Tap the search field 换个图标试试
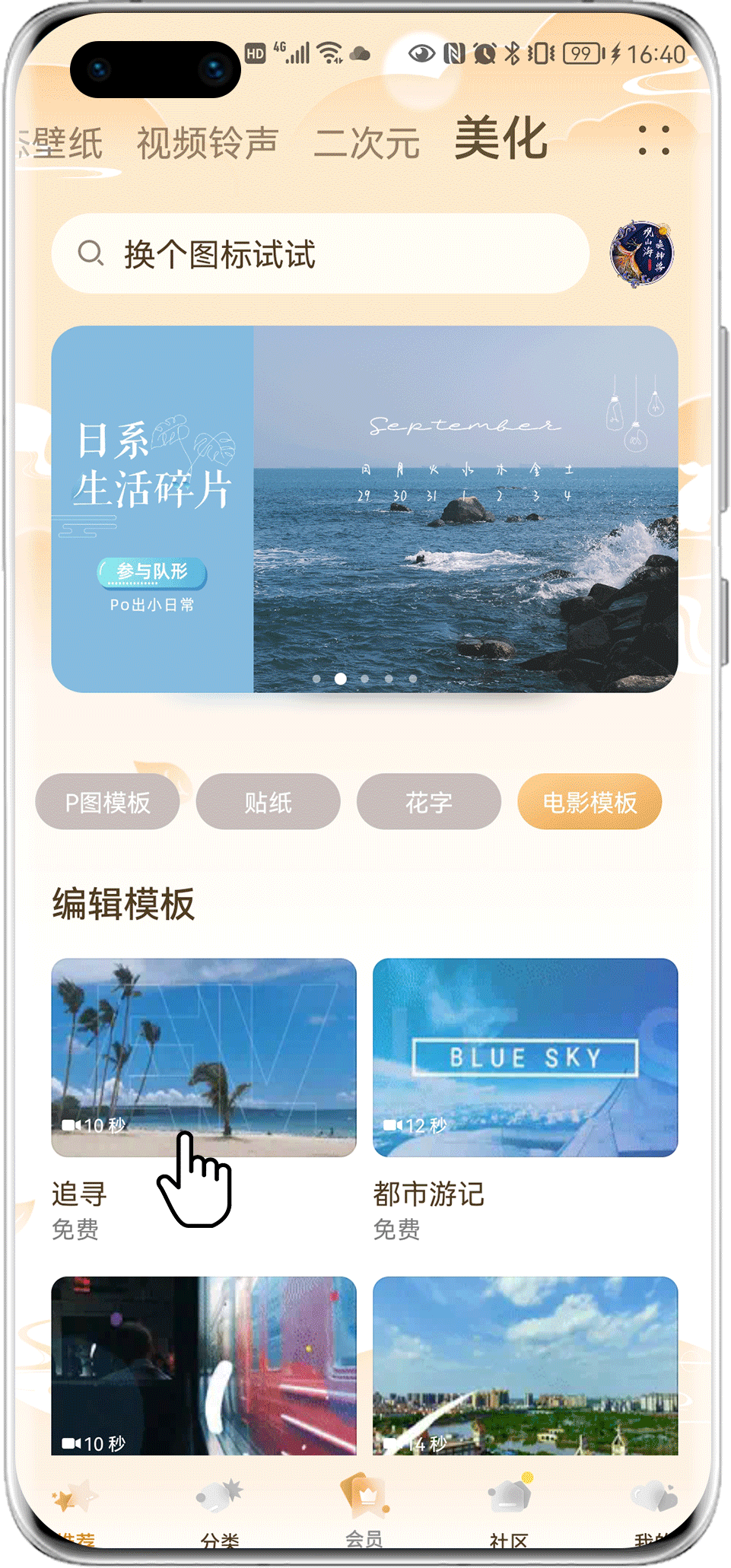Screen dimensions: 731x1568 click(x=221, y=256)
